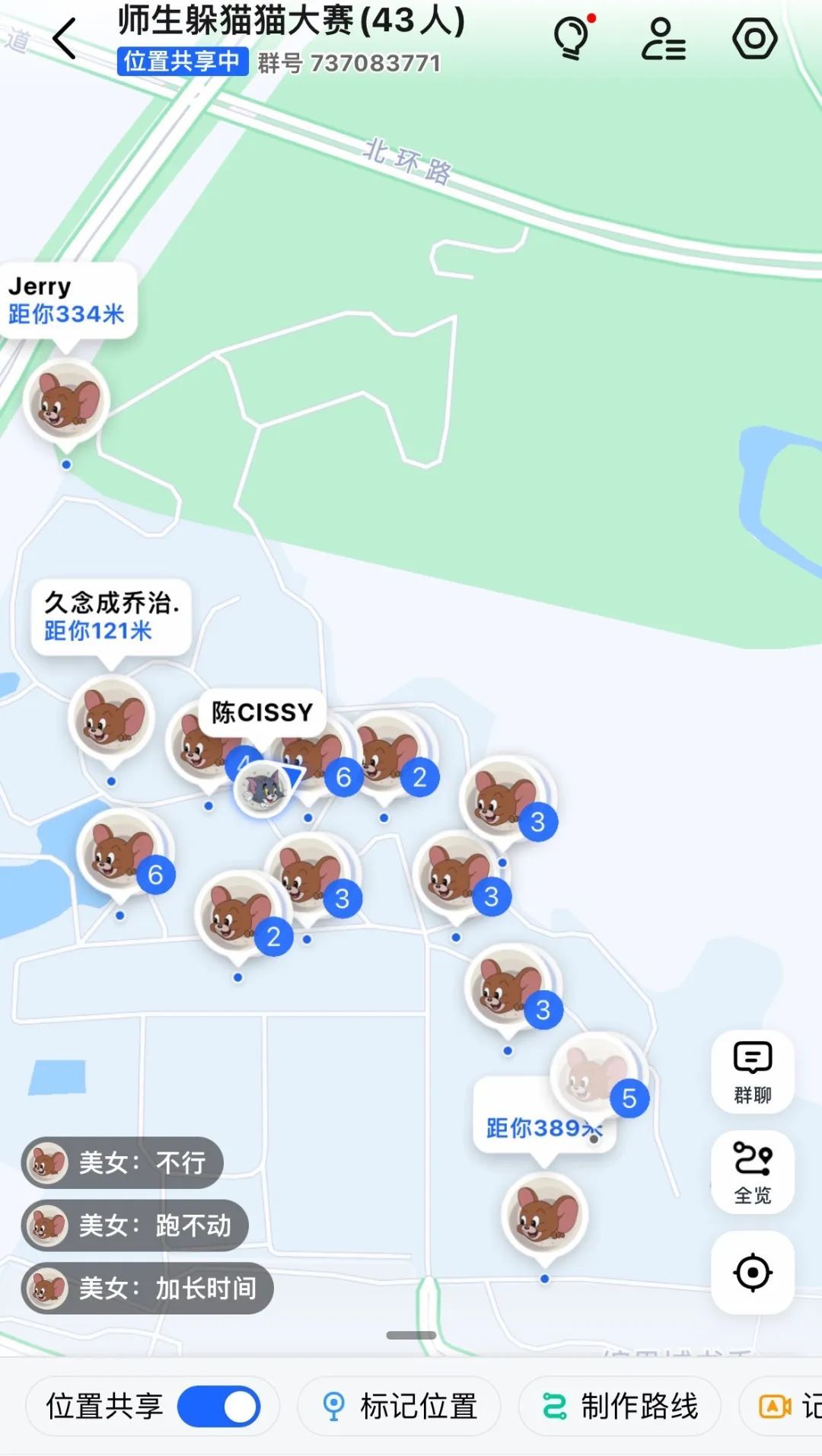Viewport: 822px width, 1456px height.
Task: Tap the 距你389米 distance bubble
Action: (x=533, y=1128)
